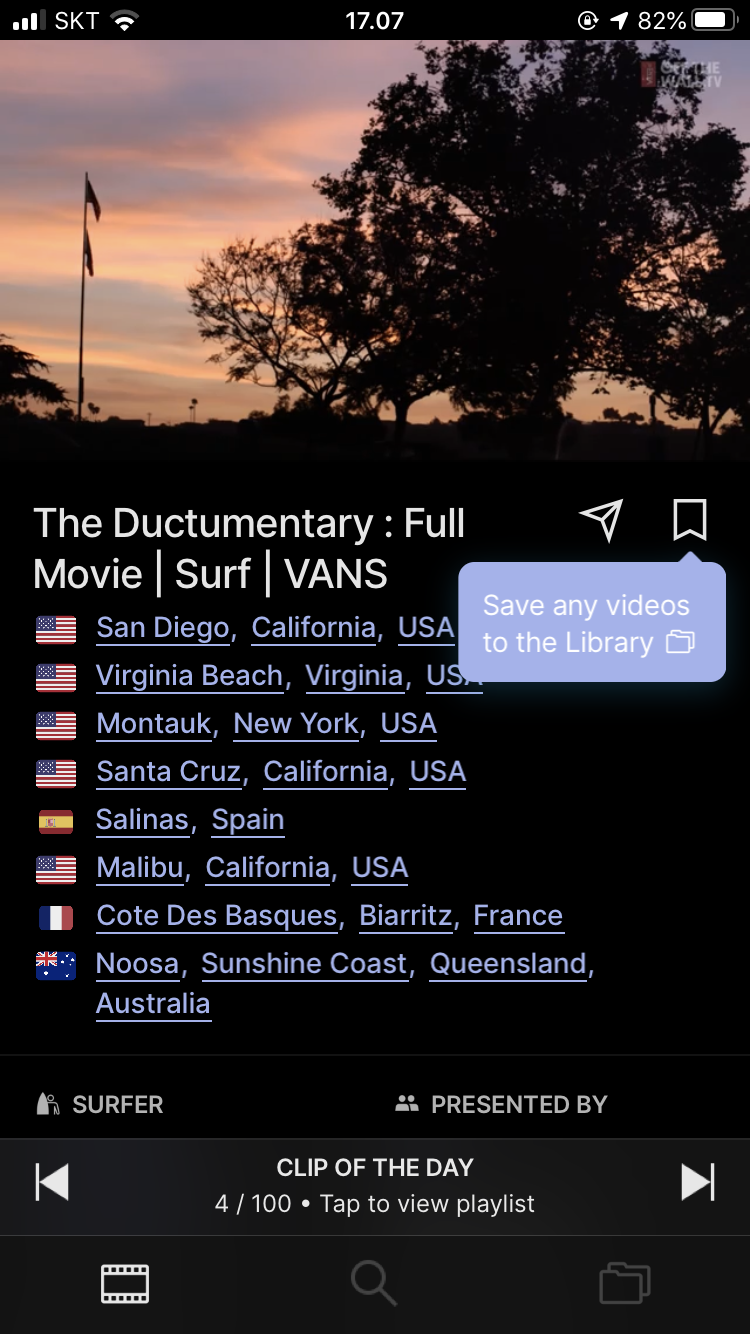Screen dimensions: 750x1334
Task: Select the Sunshine Coast link
Action: (305, 964)
